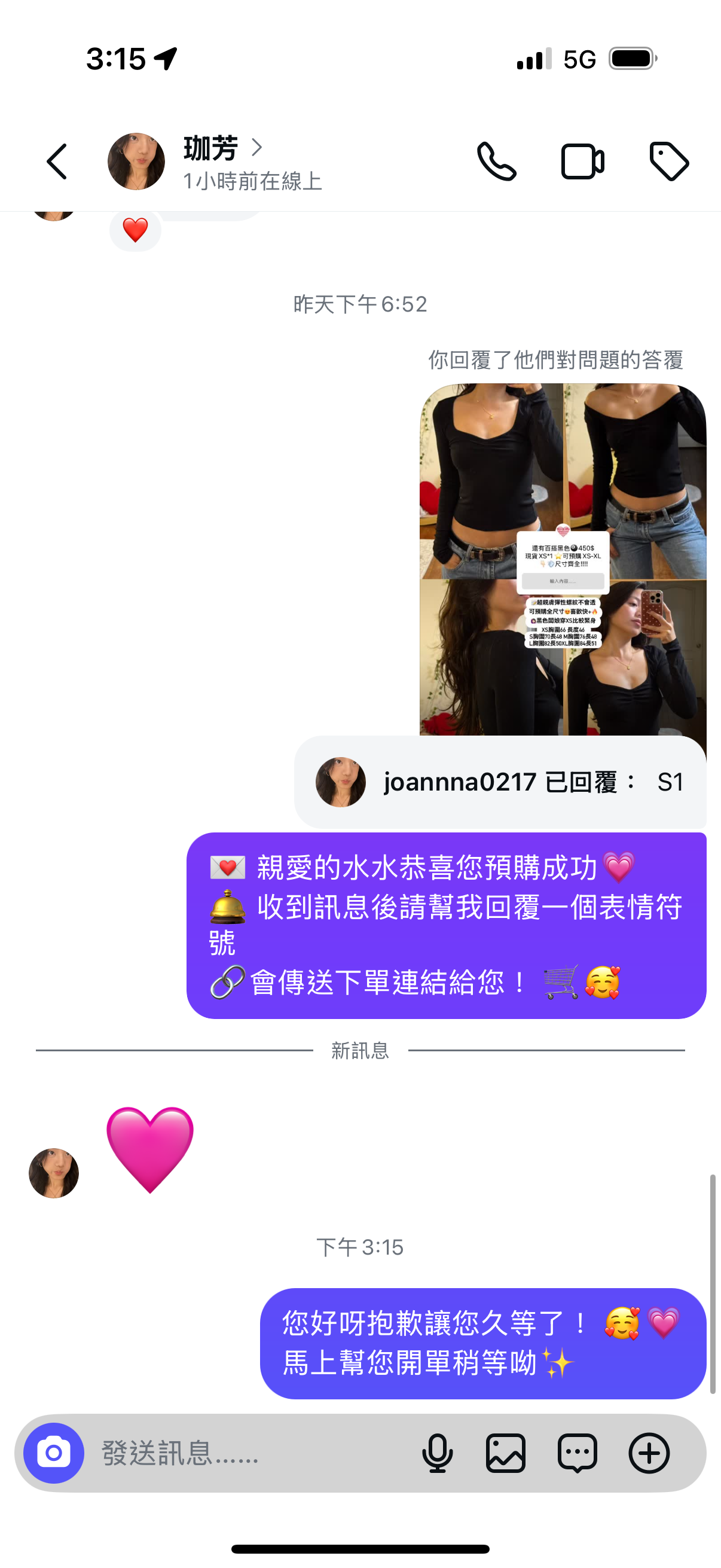Tap 珈芳's avatar beside the pink heart
The width and height of the screenshot is (721, 1568).
click(54, 1172)
